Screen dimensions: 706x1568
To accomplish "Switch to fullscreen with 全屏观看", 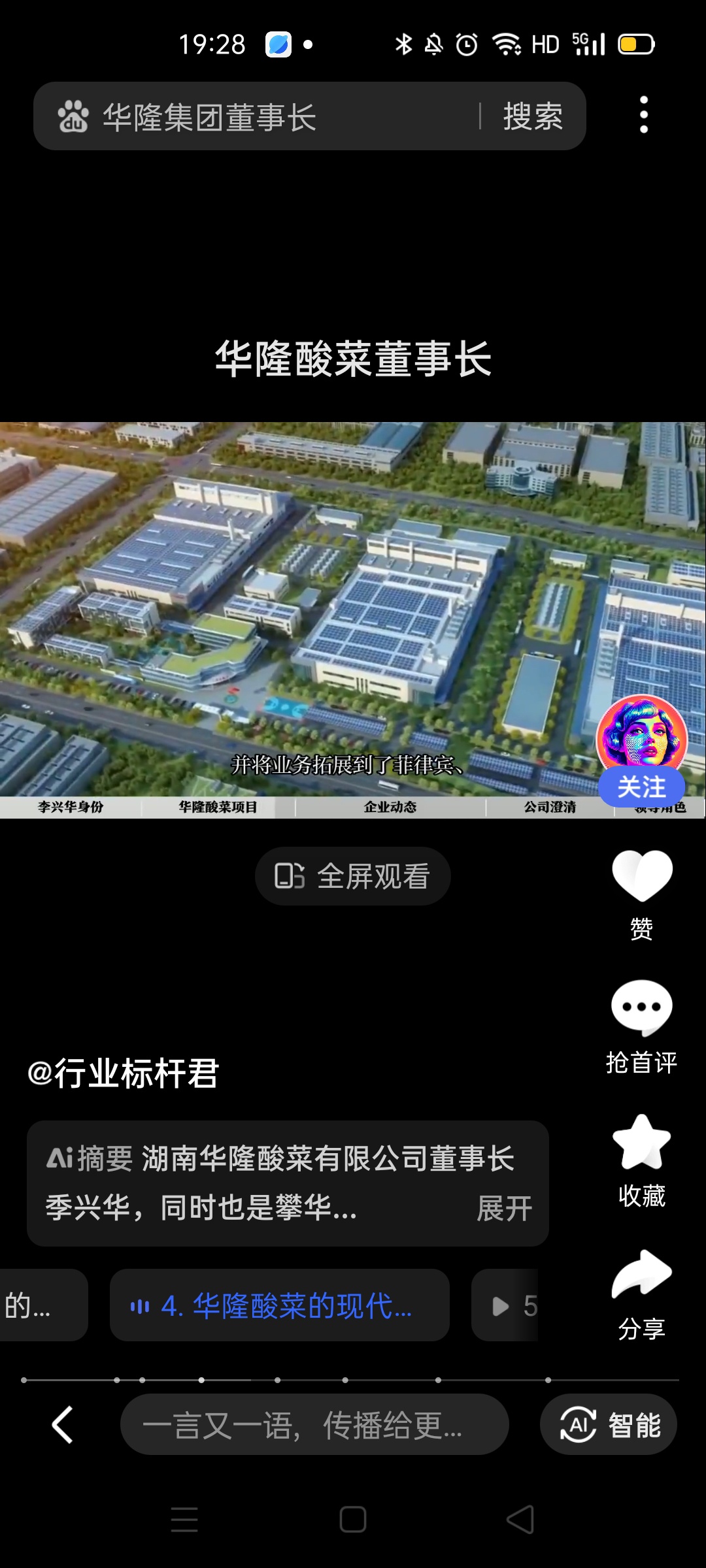I will click(x=353, y=876).
